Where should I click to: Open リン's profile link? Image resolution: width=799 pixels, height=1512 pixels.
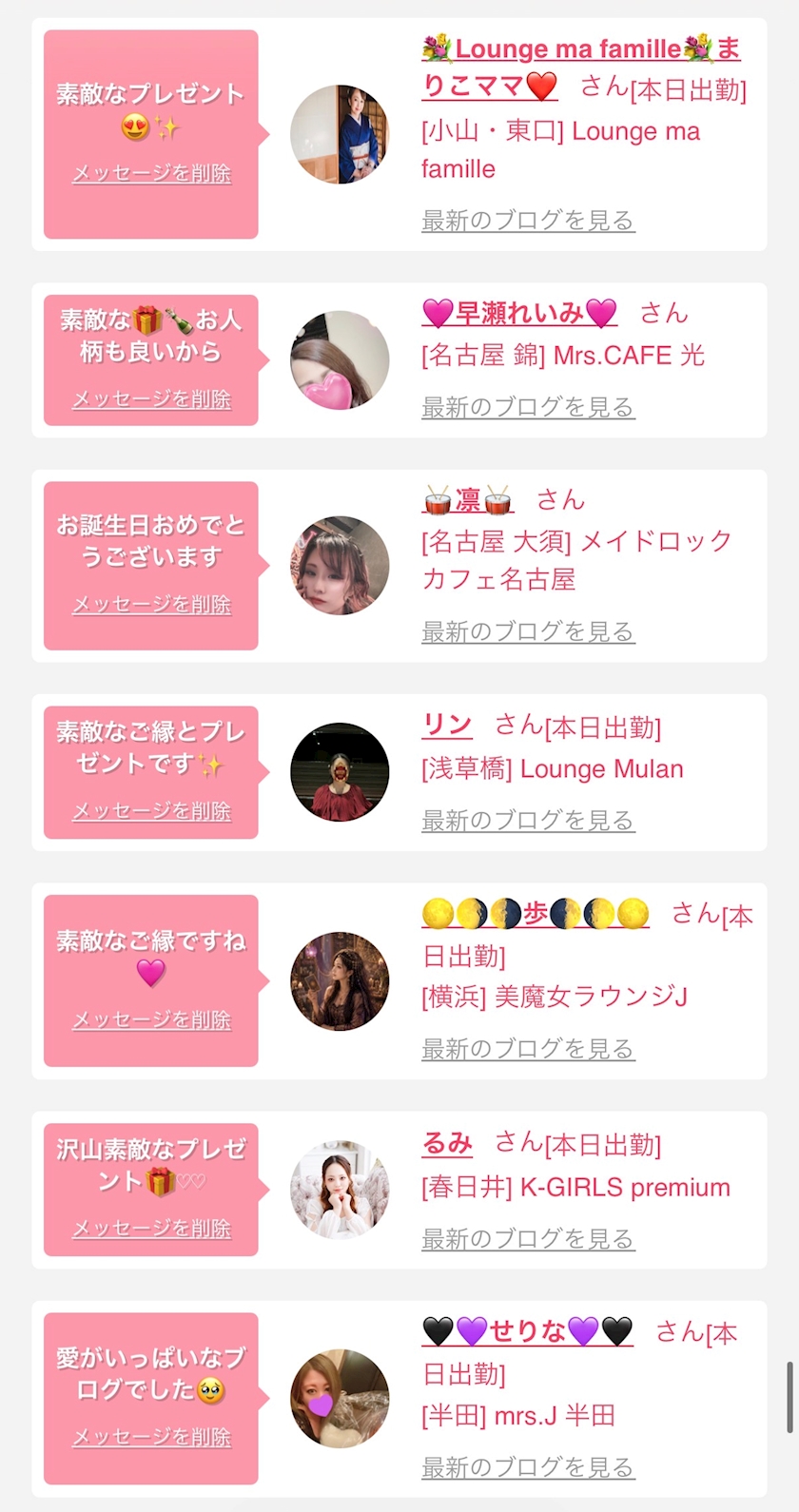pyautogui.click(x=447, y=726)
